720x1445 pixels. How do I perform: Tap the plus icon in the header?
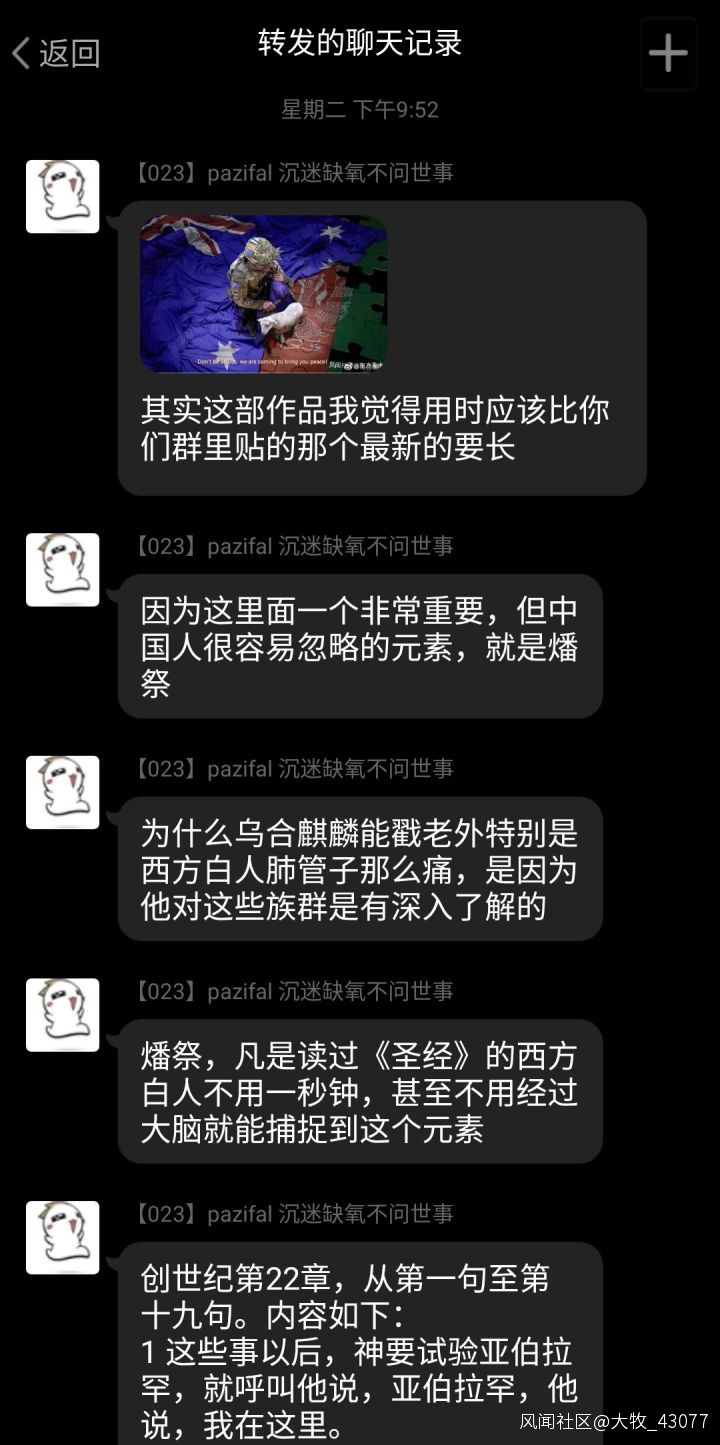[x=668, y=53]
